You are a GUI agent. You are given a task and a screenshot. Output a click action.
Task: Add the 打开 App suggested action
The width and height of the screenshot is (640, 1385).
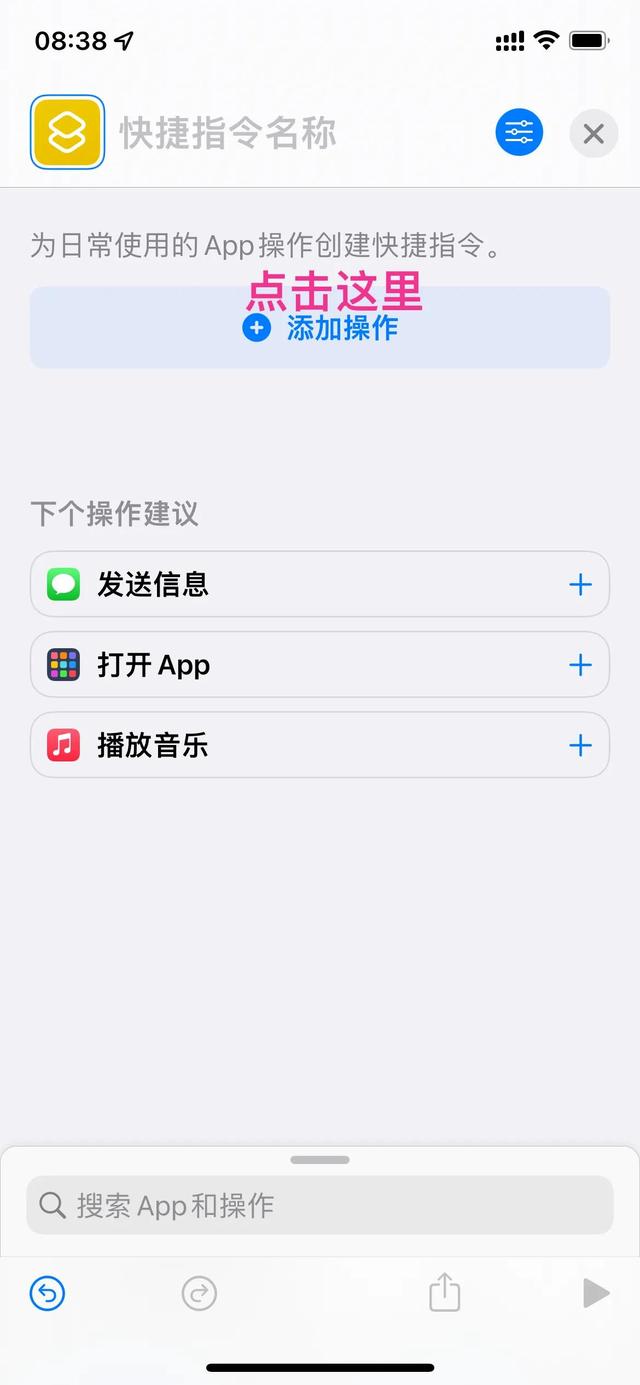pyautogui.click(x=580, y=665)
